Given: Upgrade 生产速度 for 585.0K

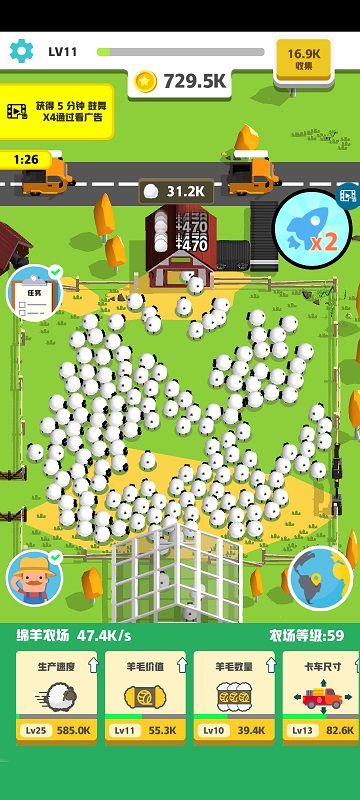Looking at the screenshot, I should point(57,697).
